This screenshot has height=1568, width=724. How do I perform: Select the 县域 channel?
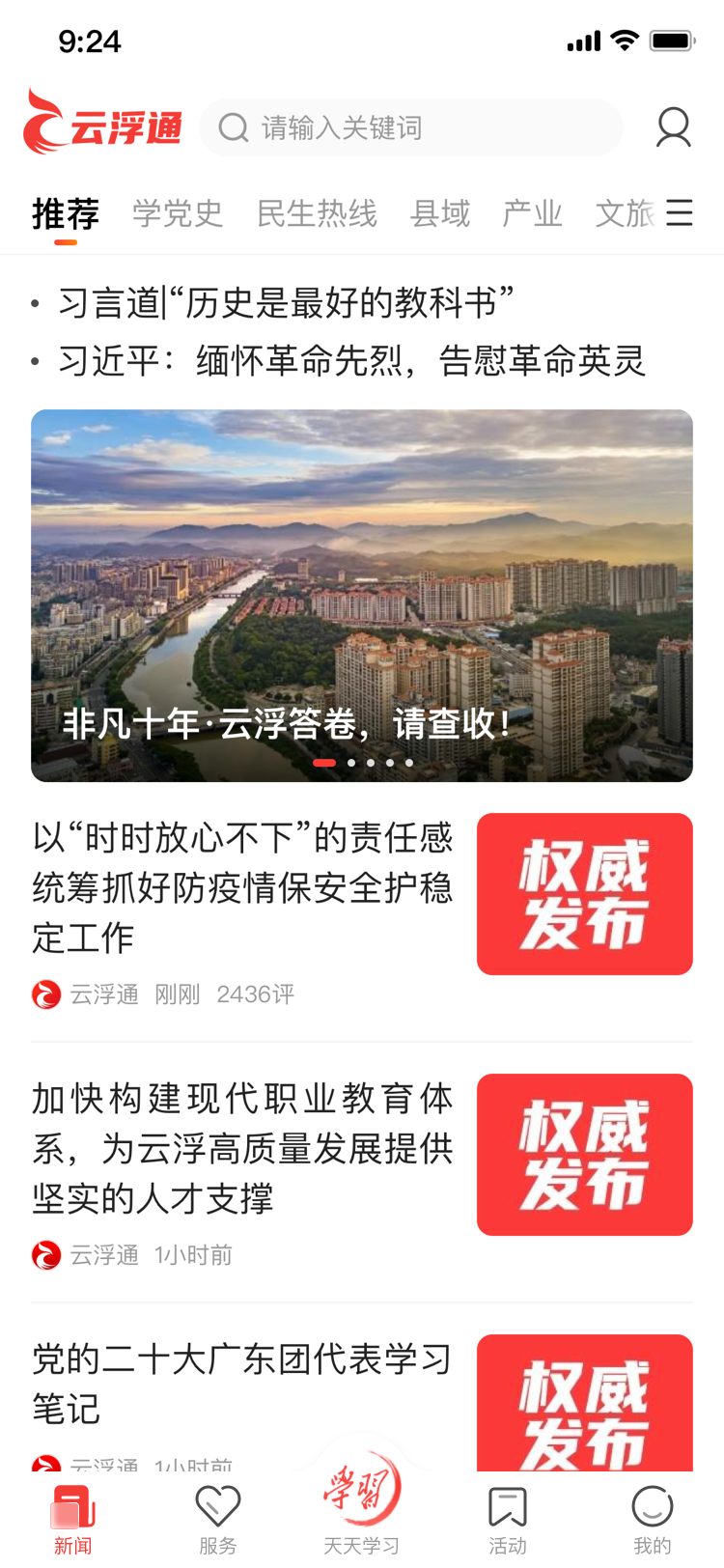click(x=439, y=213)
